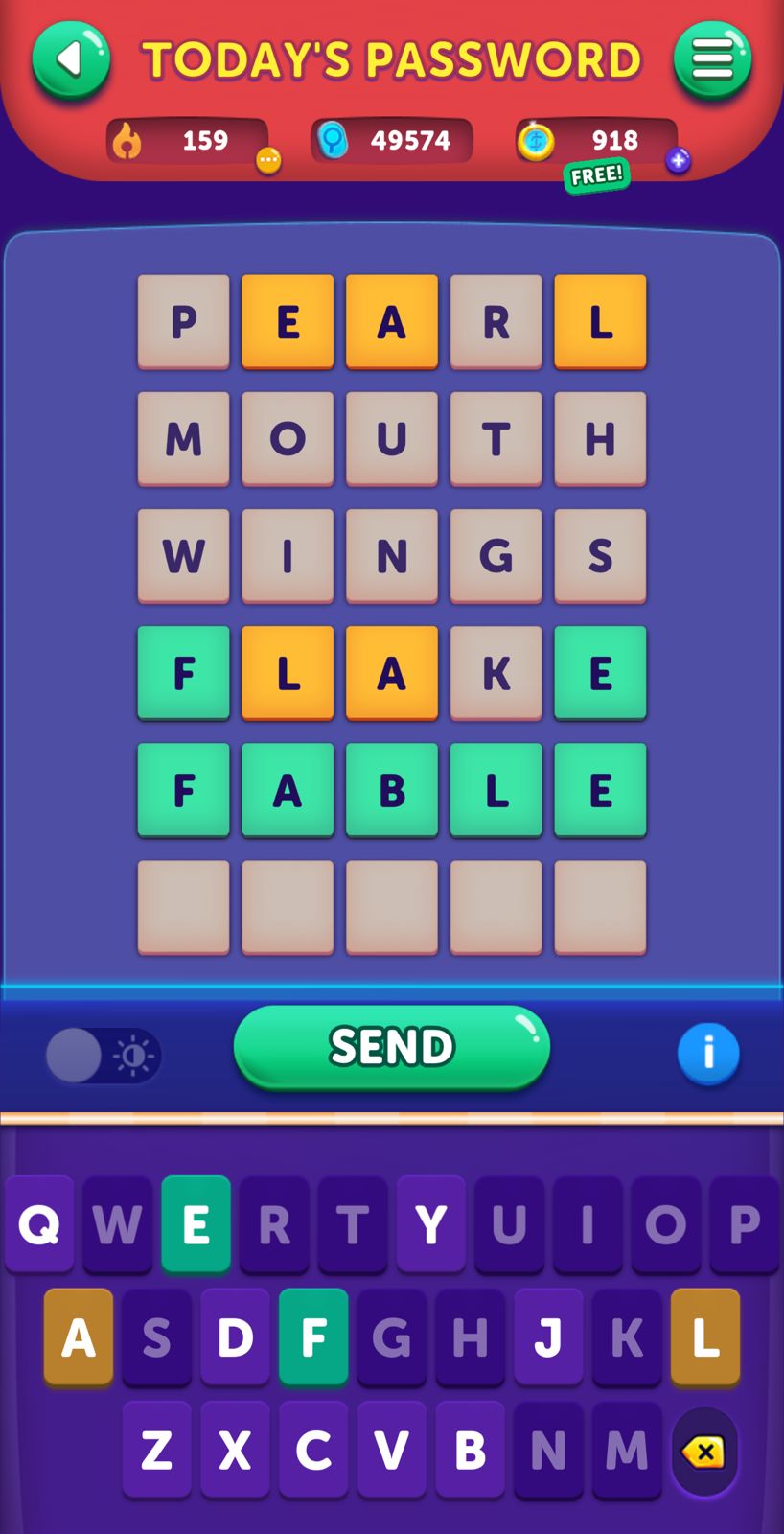Tap the green E key
The width and height of the screenshot is (784, 1534).
coord(196,1224)
